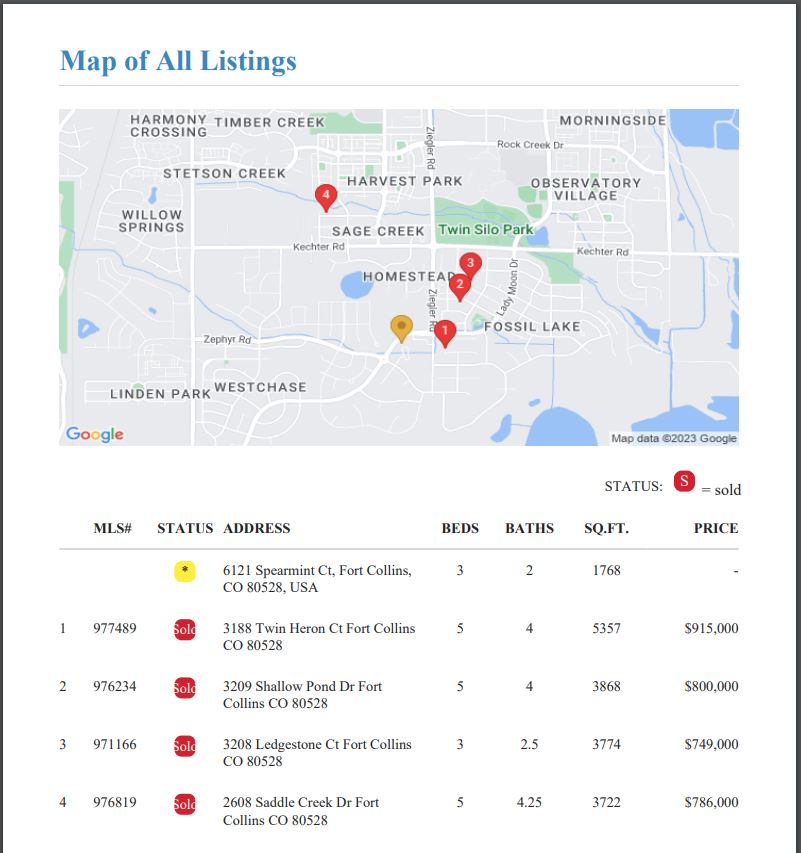Select map marker 1 near Fossil Lake
Image resolution: width=801 pixels, height=853 pixels.
tap(446, 330)
